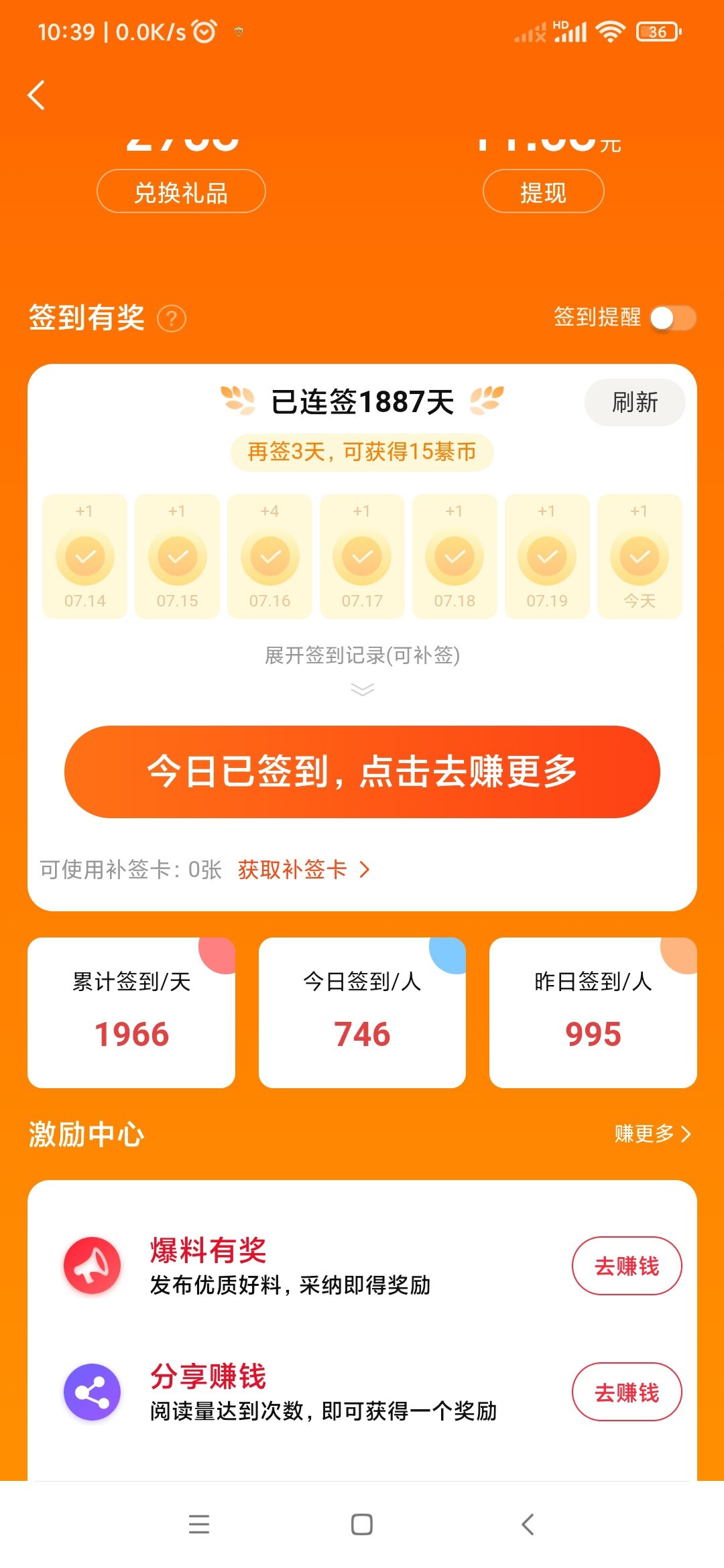Viewport: 724px width, 1568px height.
Task: Enable the 签到提醒 switch
Action: tap(672, 318)
